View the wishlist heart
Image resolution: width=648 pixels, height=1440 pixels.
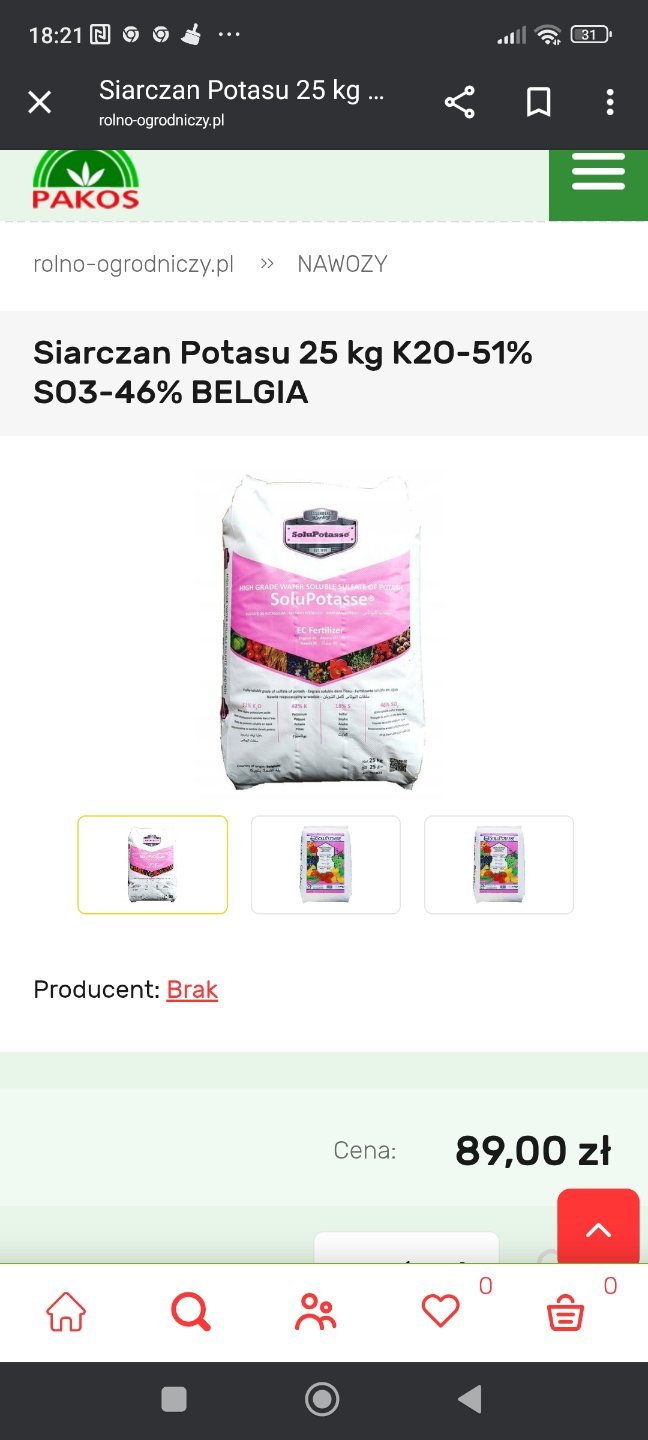(440, 1311)
